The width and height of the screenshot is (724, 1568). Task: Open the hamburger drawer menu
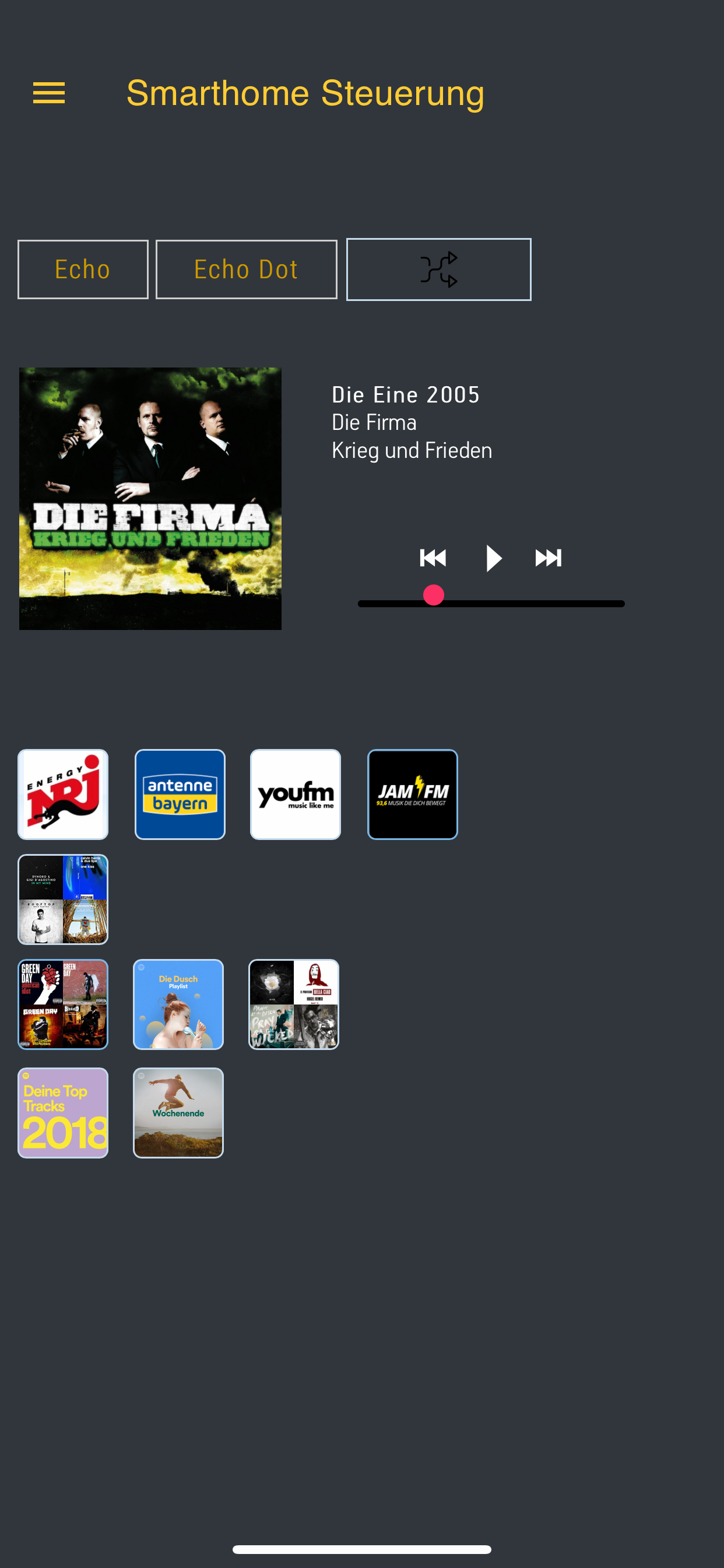(x=48, y=93)
